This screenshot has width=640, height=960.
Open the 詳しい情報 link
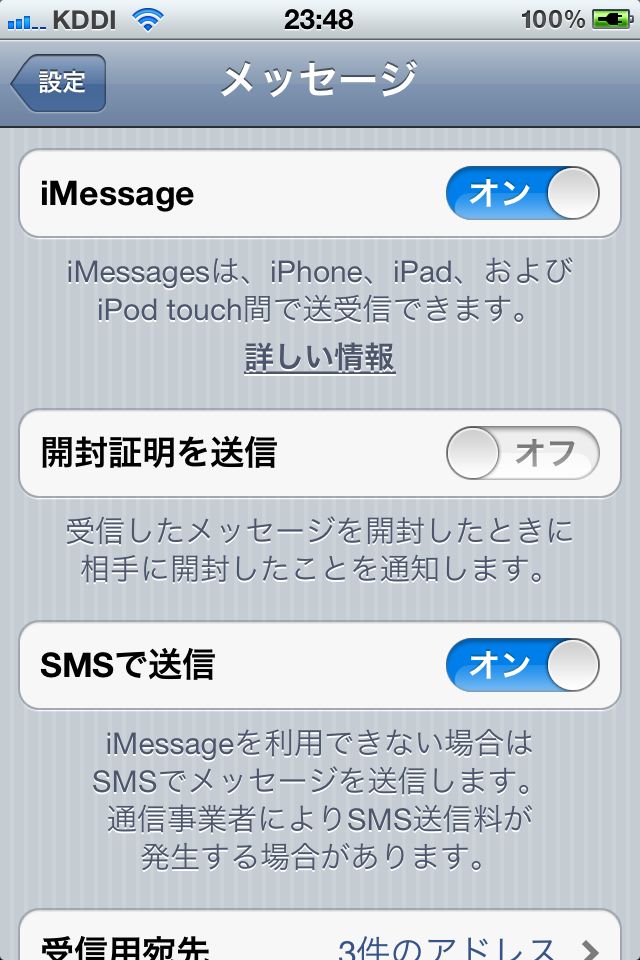click(320, 357)
